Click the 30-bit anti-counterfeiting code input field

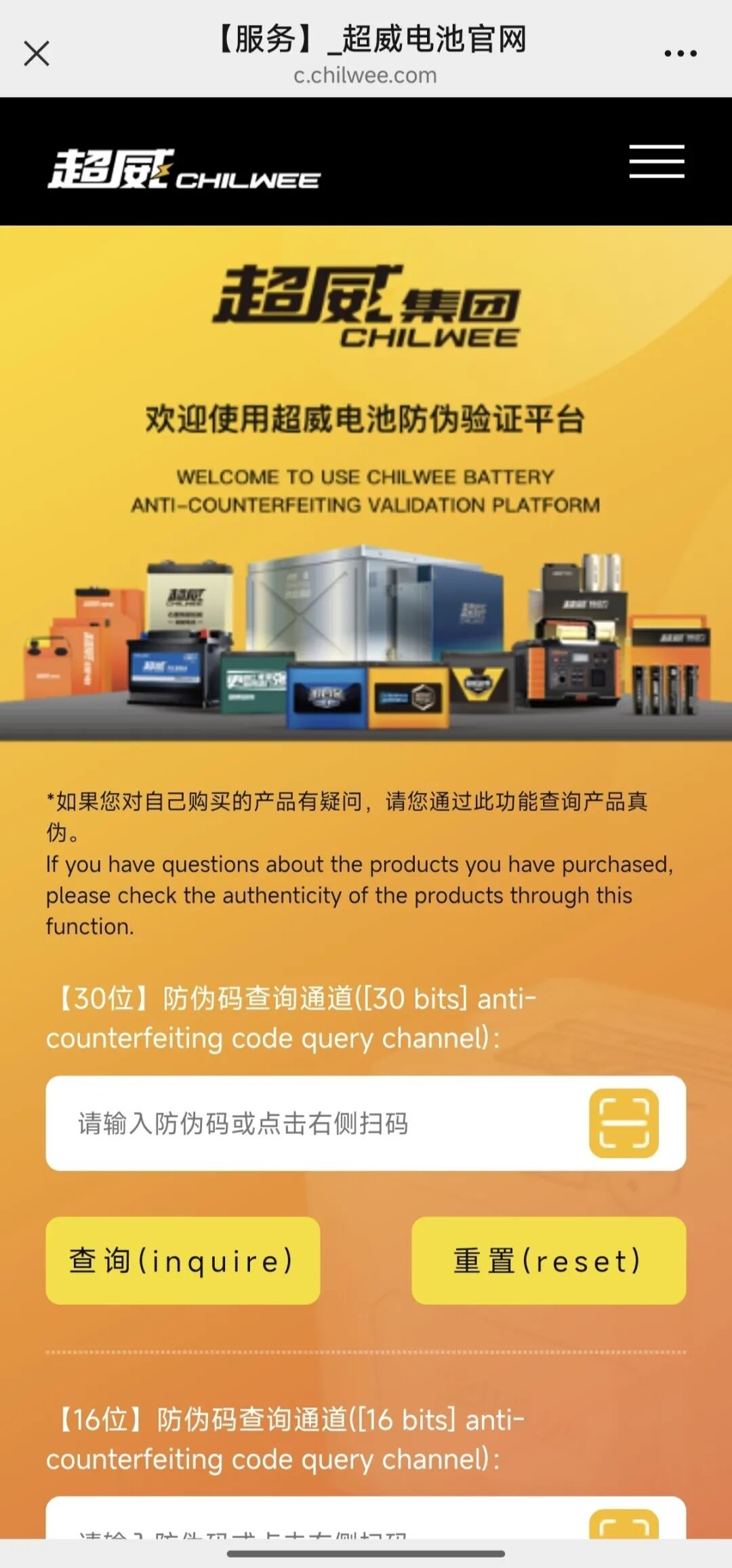tap(305, 1120)
